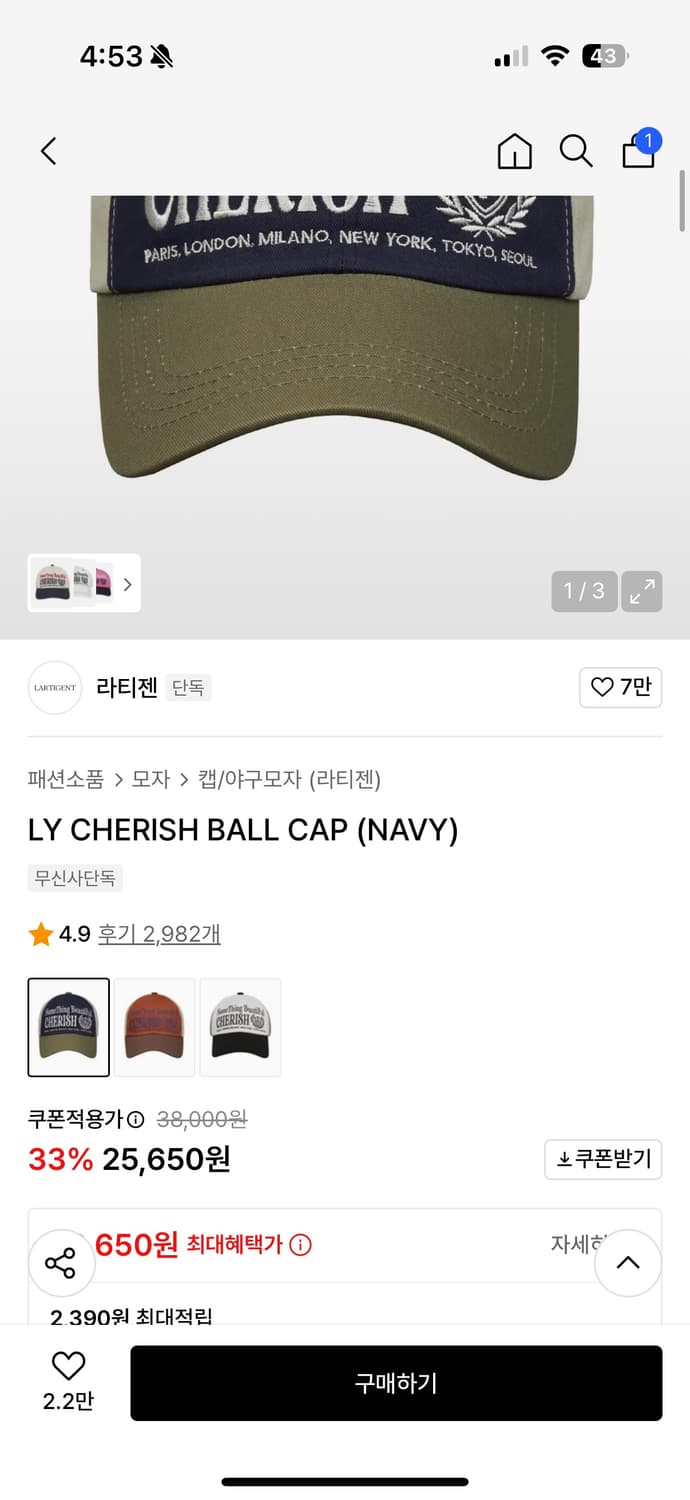The image size is (690, 1500).
Task: Tap 쿠폰받기 to download the coupon
Action: coord(603,1159)
